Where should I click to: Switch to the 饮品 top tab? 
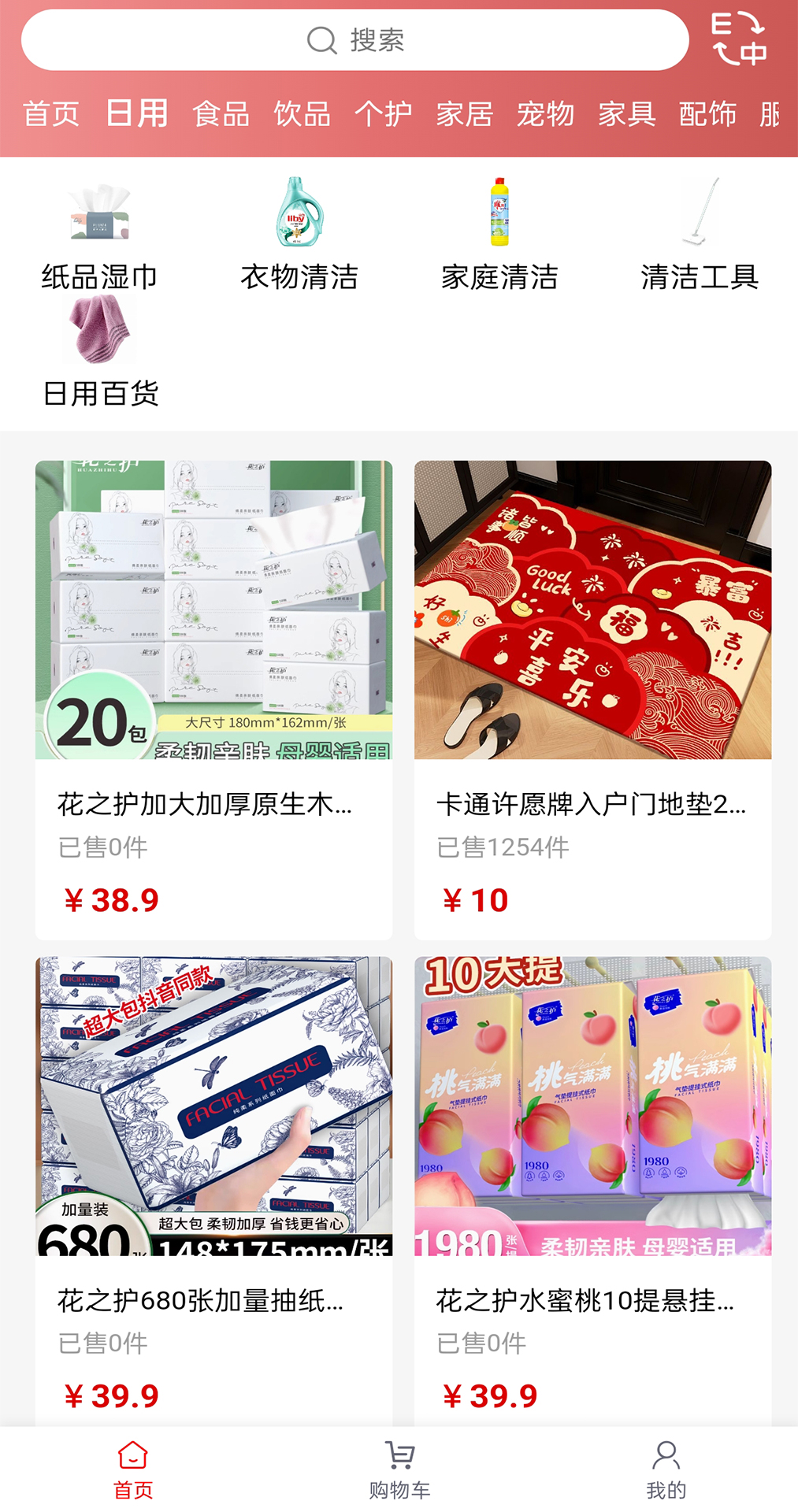(302, 114)
